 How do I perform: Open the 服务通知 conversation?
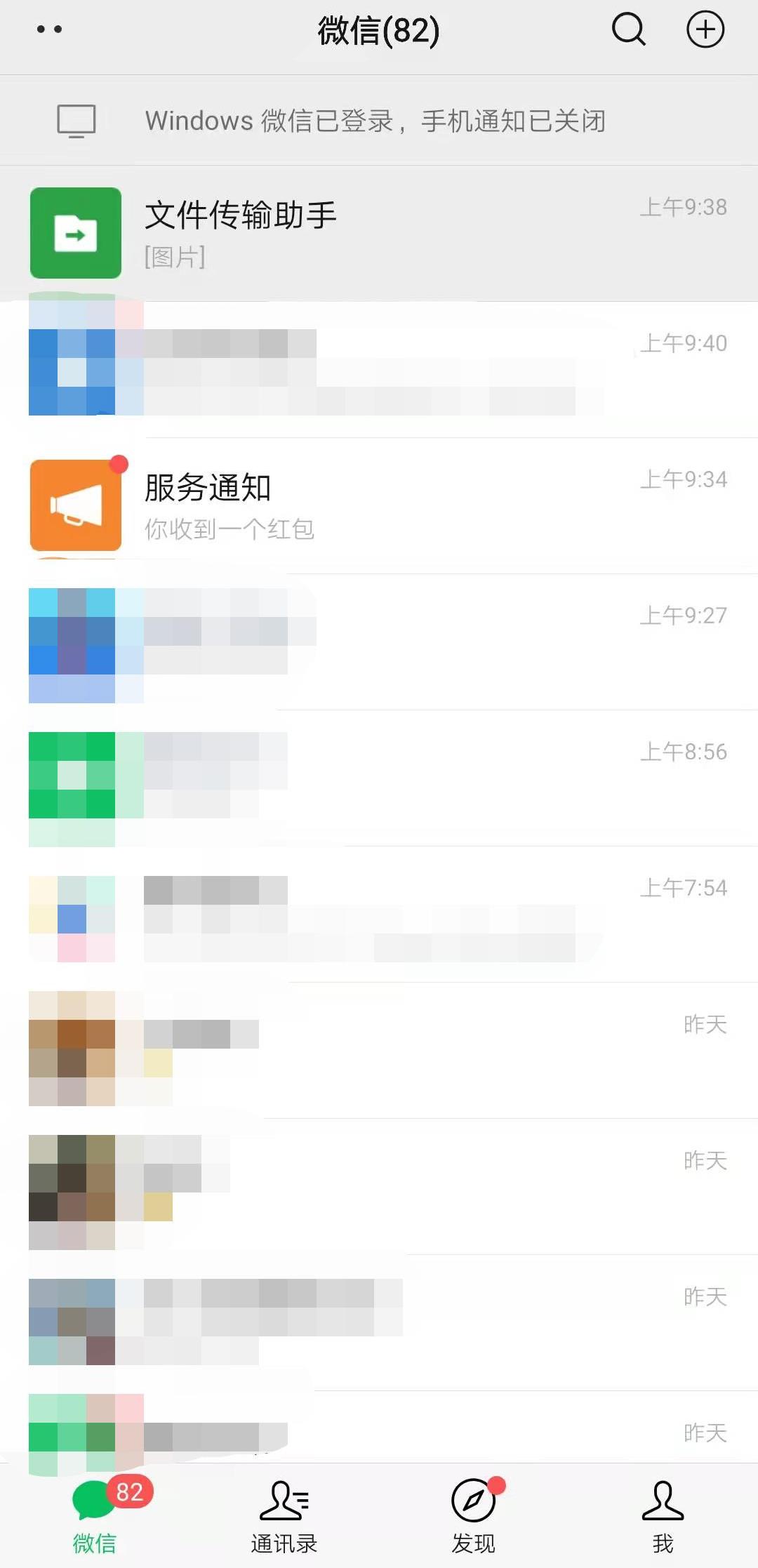tap(379, 505)
